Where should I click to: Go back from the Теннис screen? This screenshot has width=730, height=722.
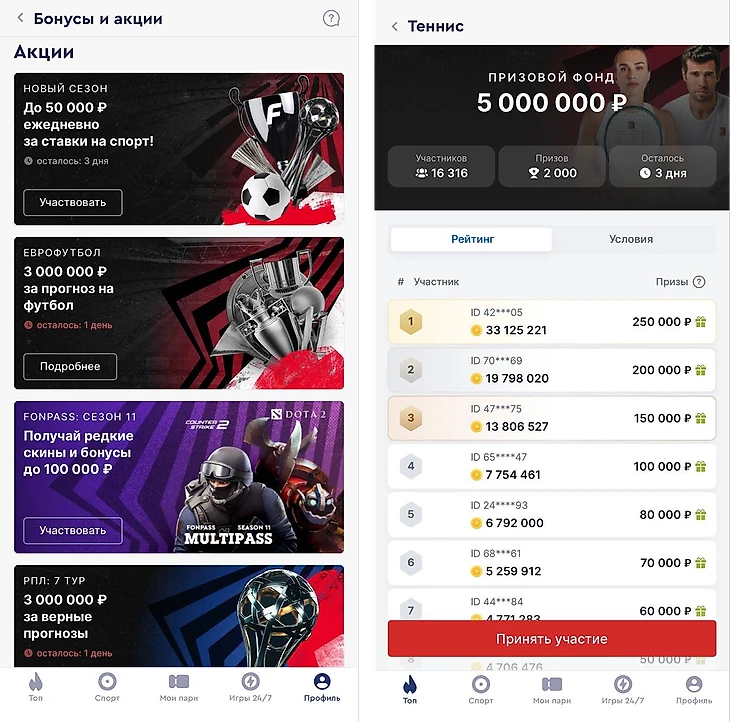(x=395, y=26)
